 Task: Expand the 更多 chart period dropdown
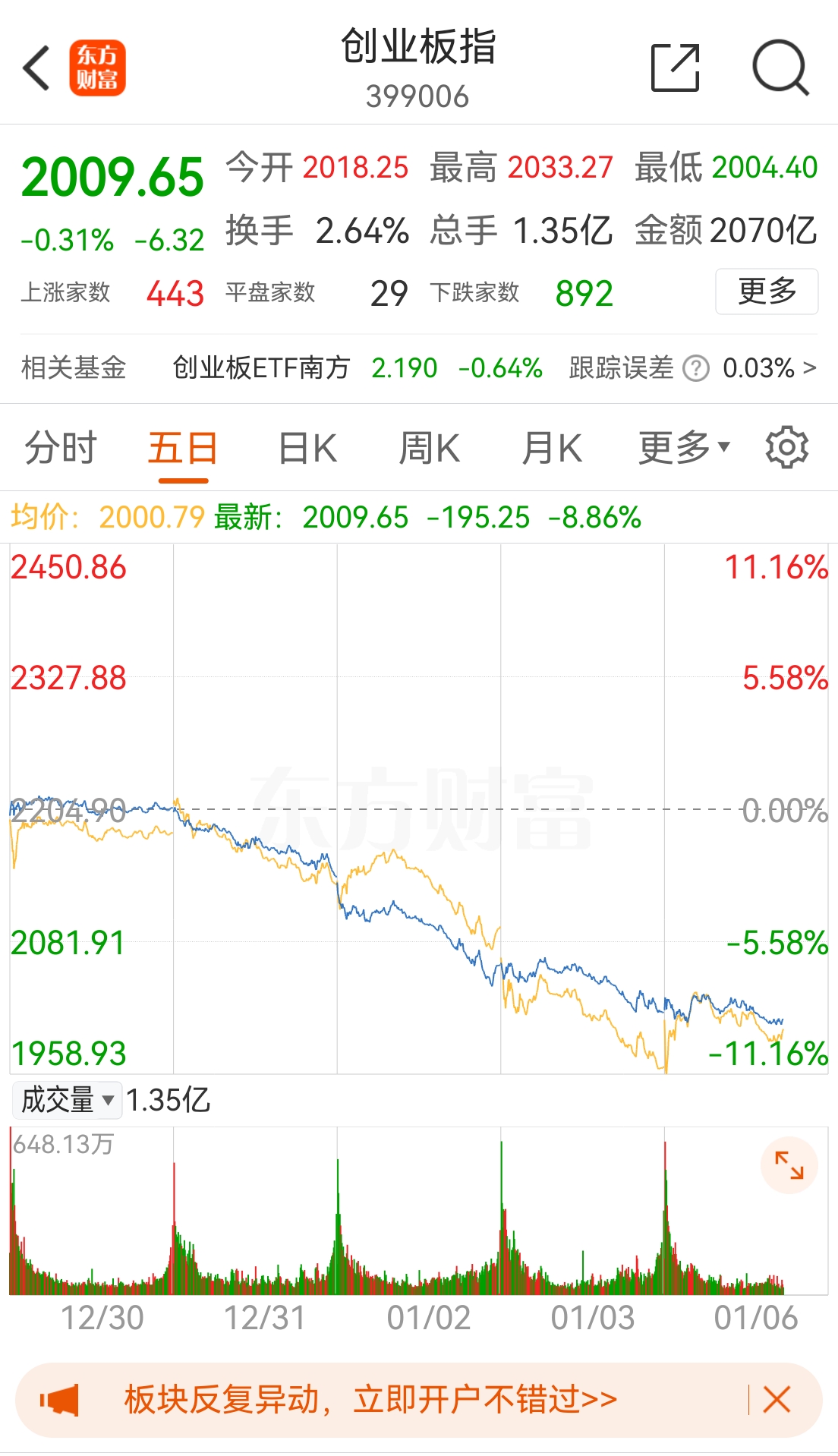click(683, 448)
